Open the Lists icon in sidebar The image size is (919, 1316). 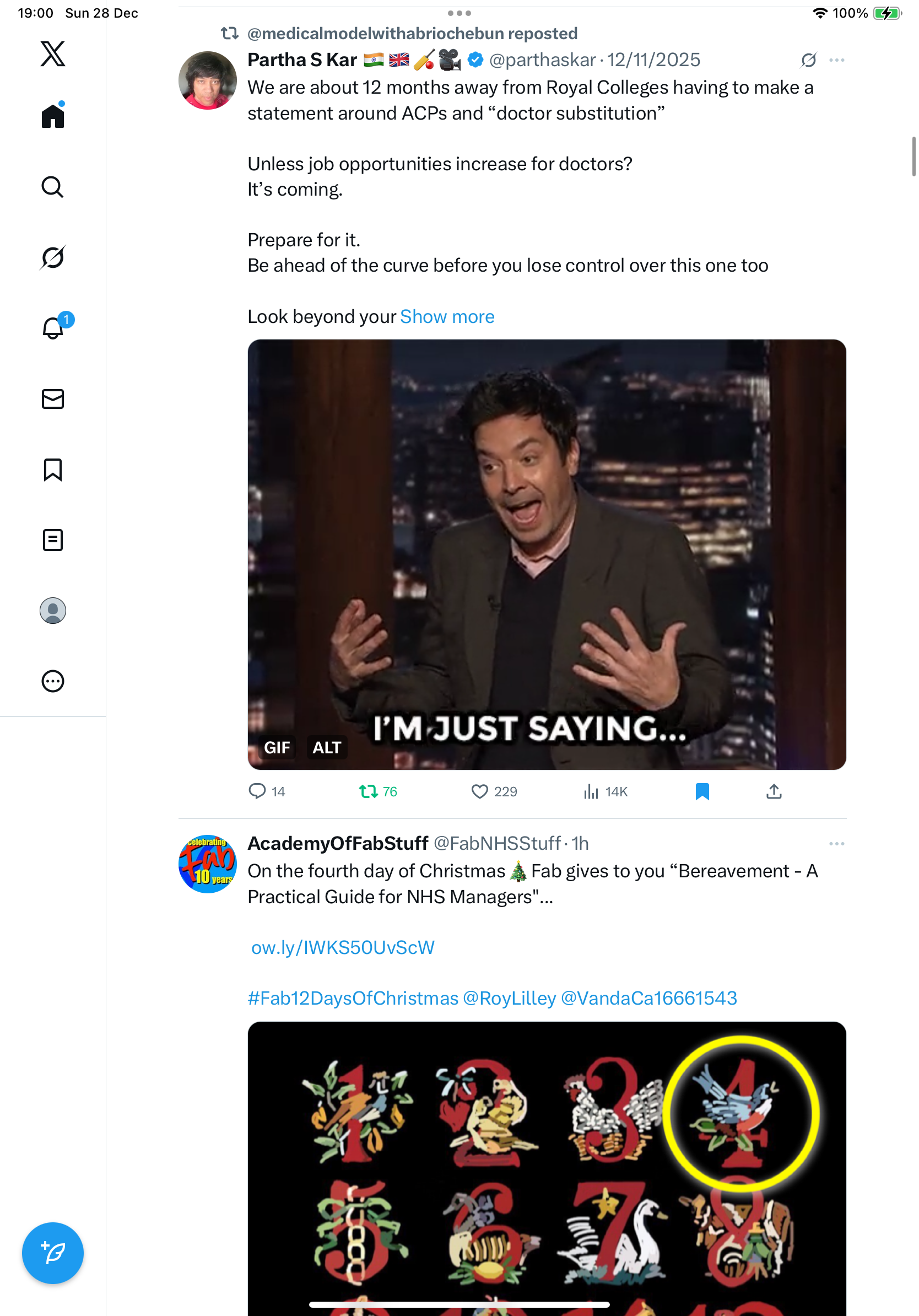tap(53, 540)
